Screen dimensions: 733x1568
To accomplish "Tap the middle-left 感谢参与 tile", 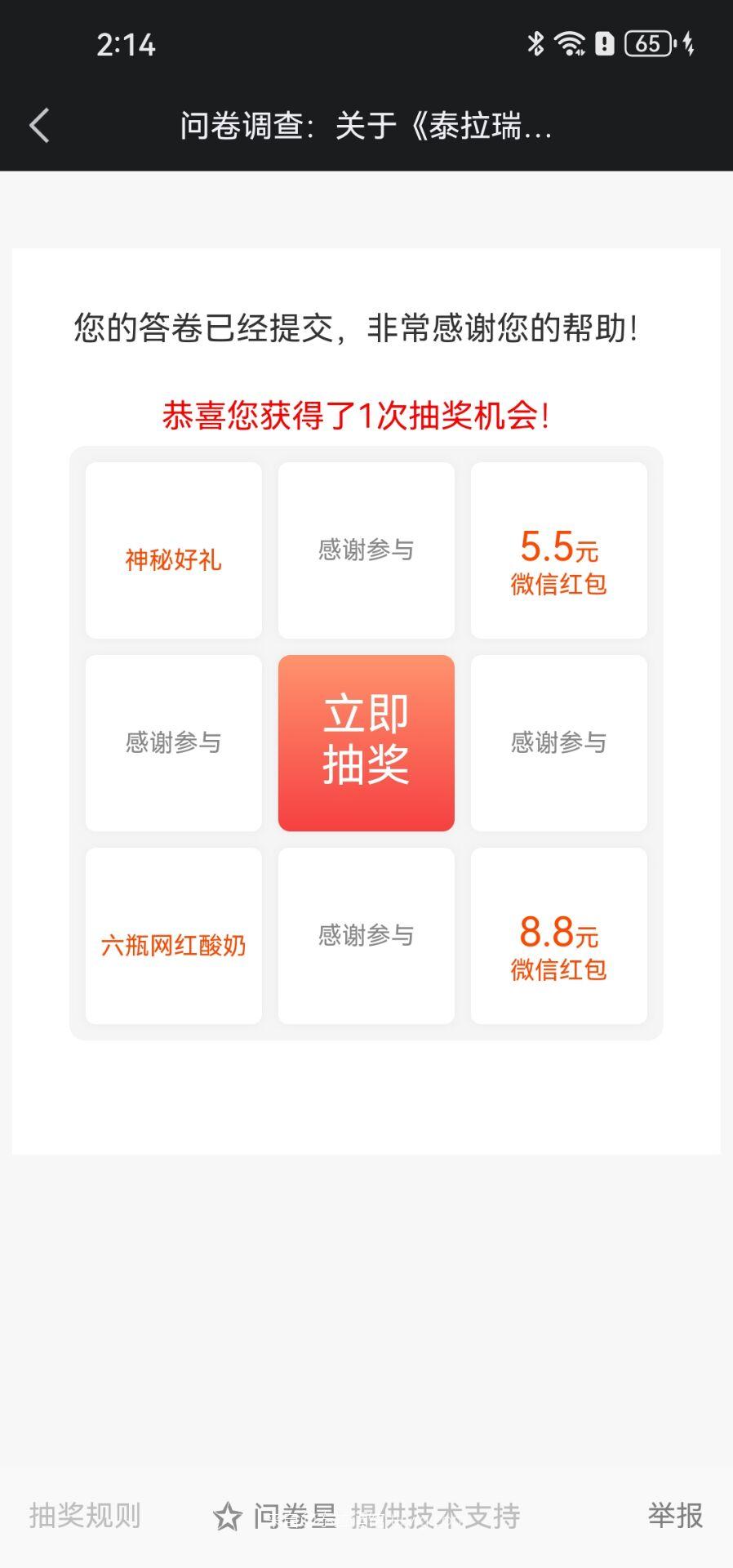I will pyautogui.click(x=173, y=742).
